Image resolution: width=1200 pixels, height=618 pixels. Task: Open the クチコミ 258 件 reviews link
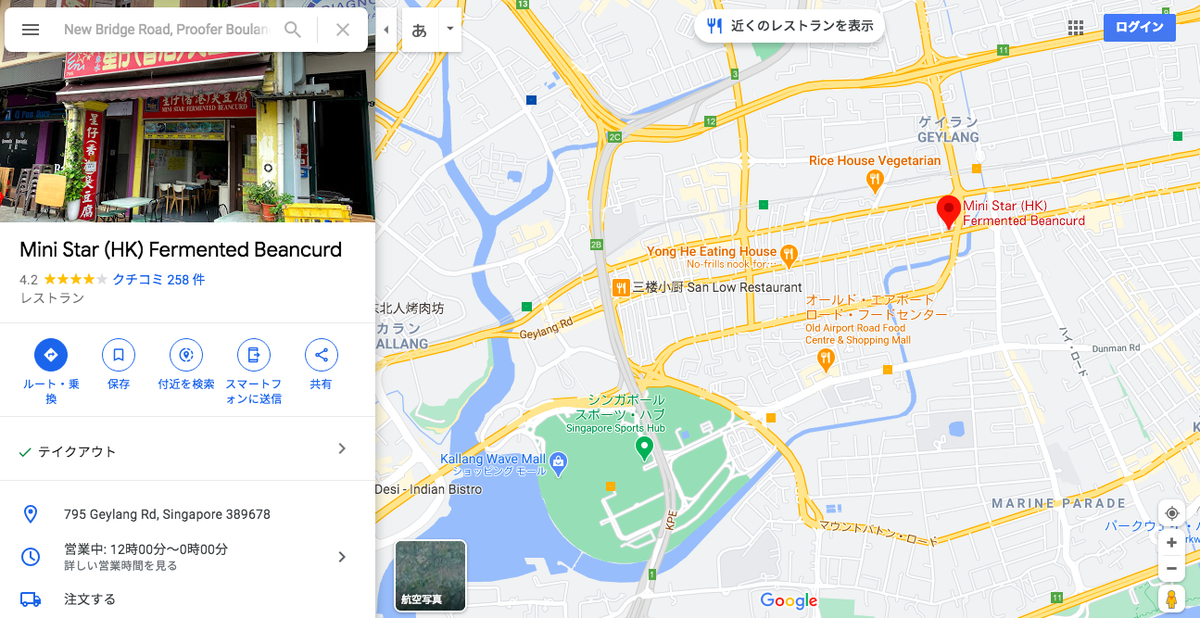(x=159, y=280)
